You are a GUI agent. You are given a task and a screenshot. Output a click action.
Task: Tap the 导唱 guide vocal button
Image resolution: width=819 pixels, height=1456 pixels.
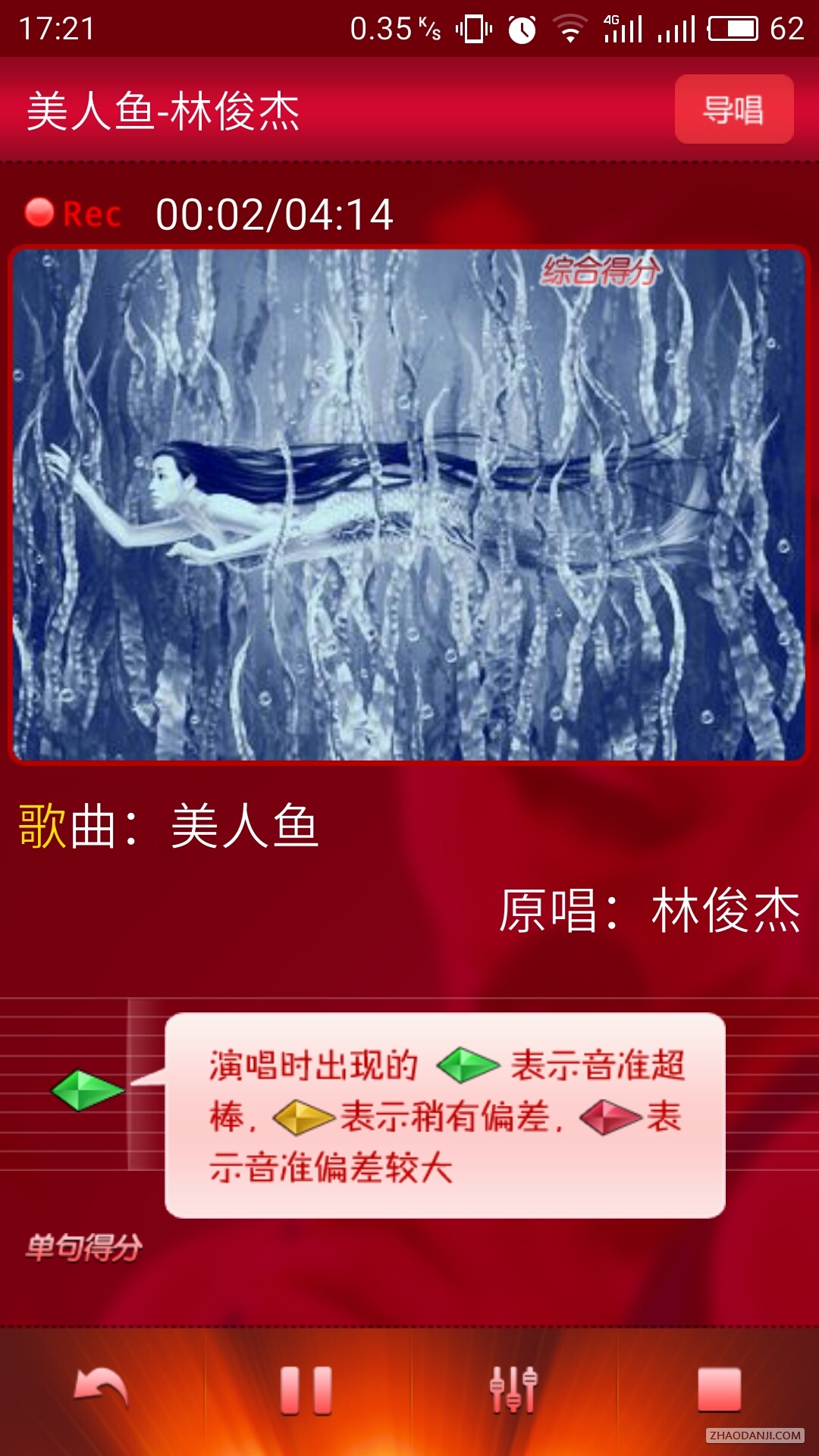click(x=733, y=109)
